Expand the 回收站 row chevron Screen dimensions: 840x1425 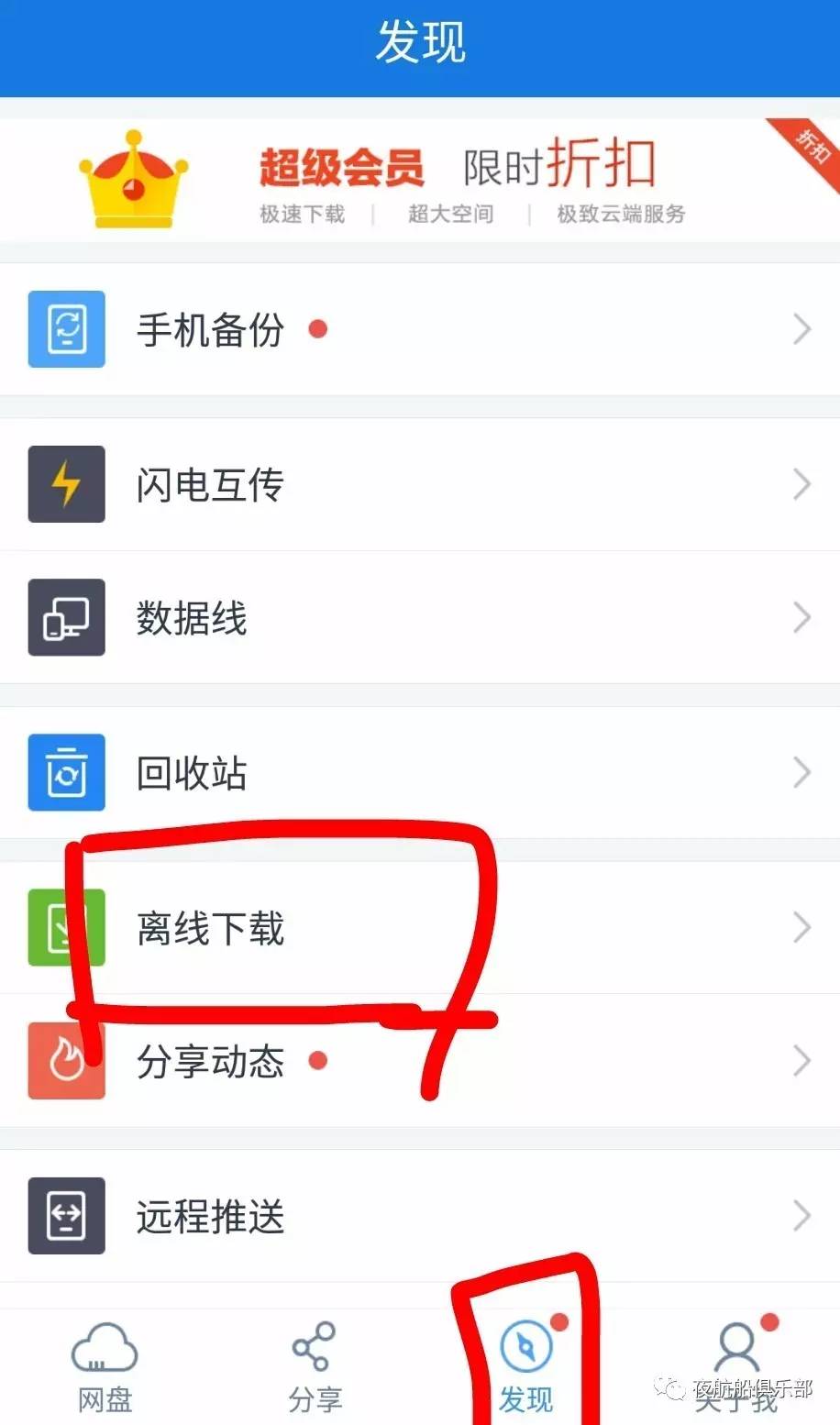[801, 773]
